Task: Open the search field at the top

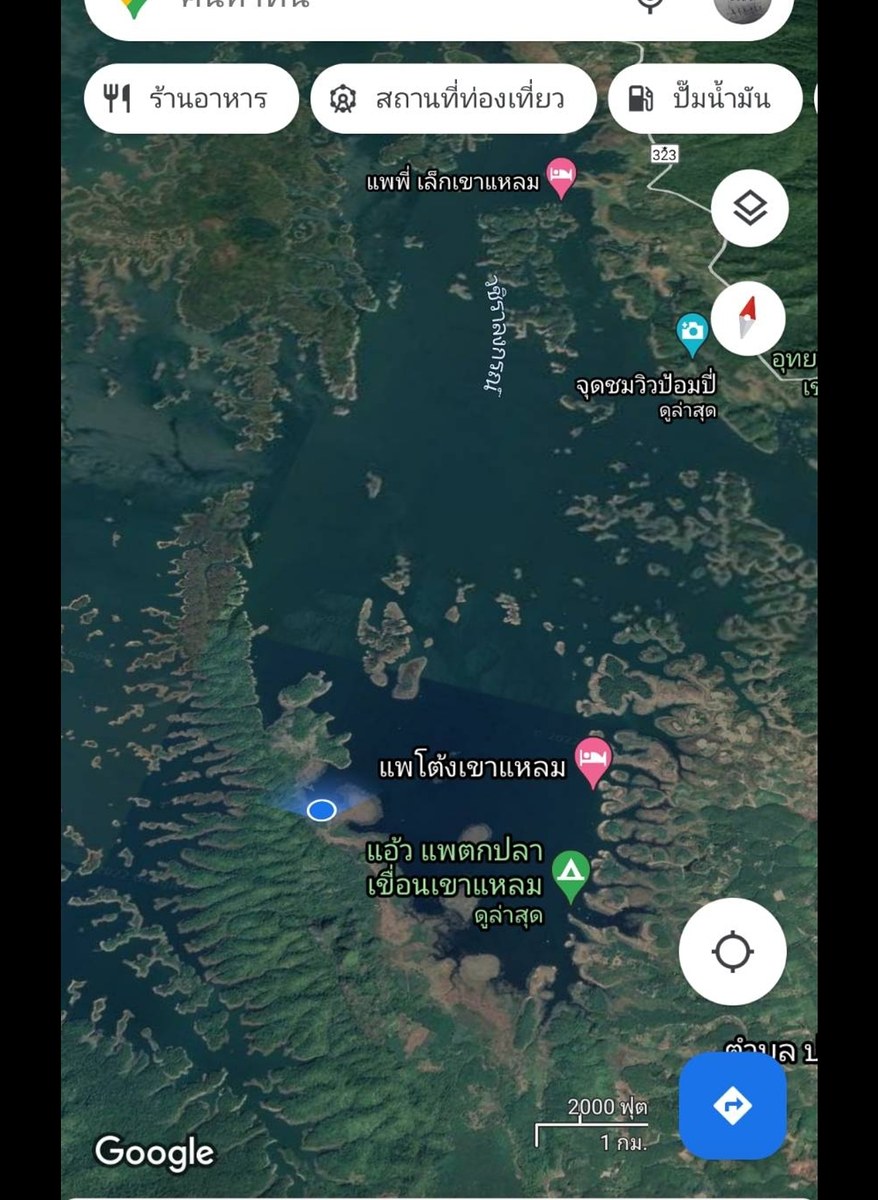Action: click(x=400, y=8)
